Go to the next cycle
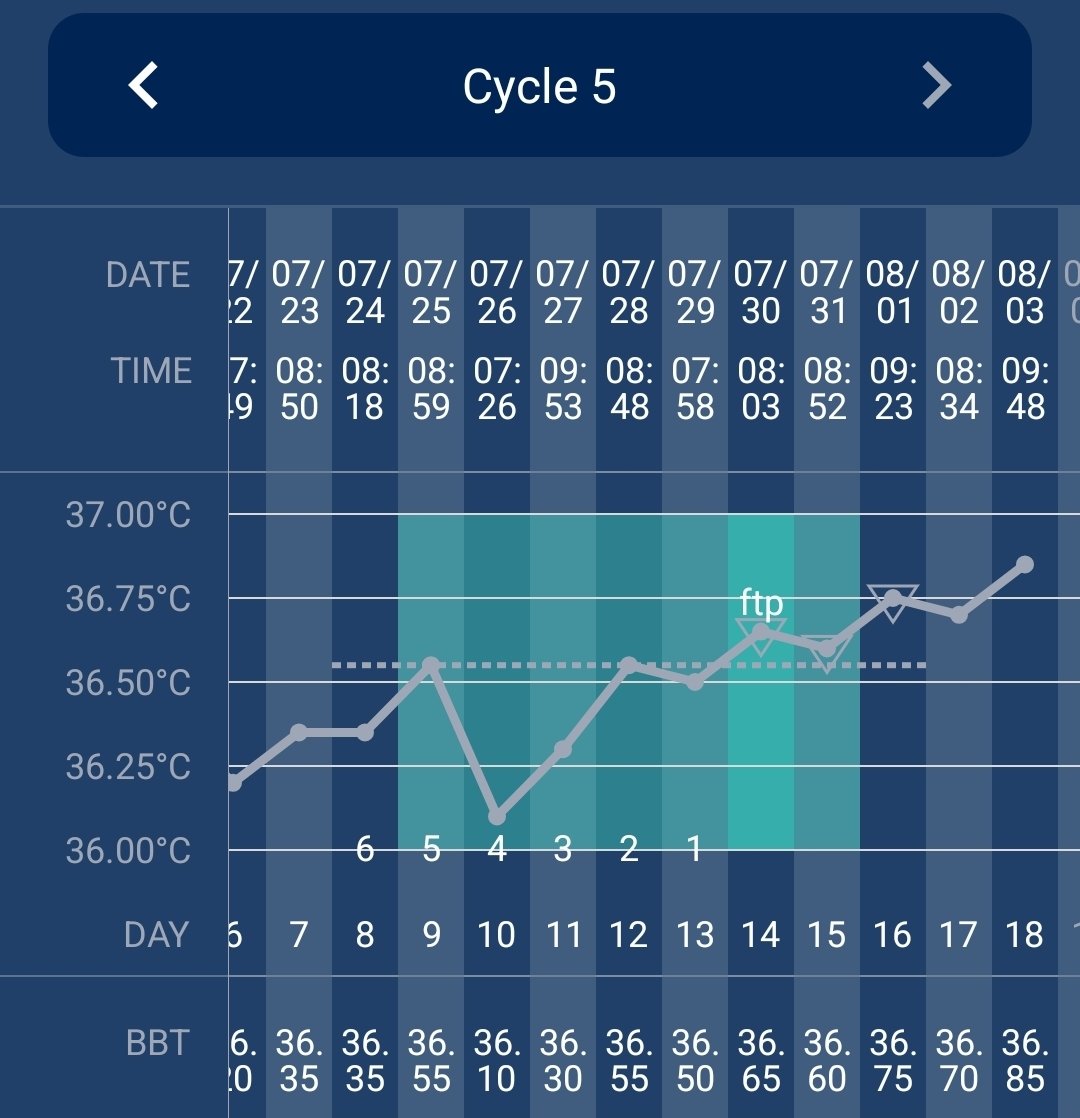This screenshot has width=1080, height=1118. [x=936, y=86]
